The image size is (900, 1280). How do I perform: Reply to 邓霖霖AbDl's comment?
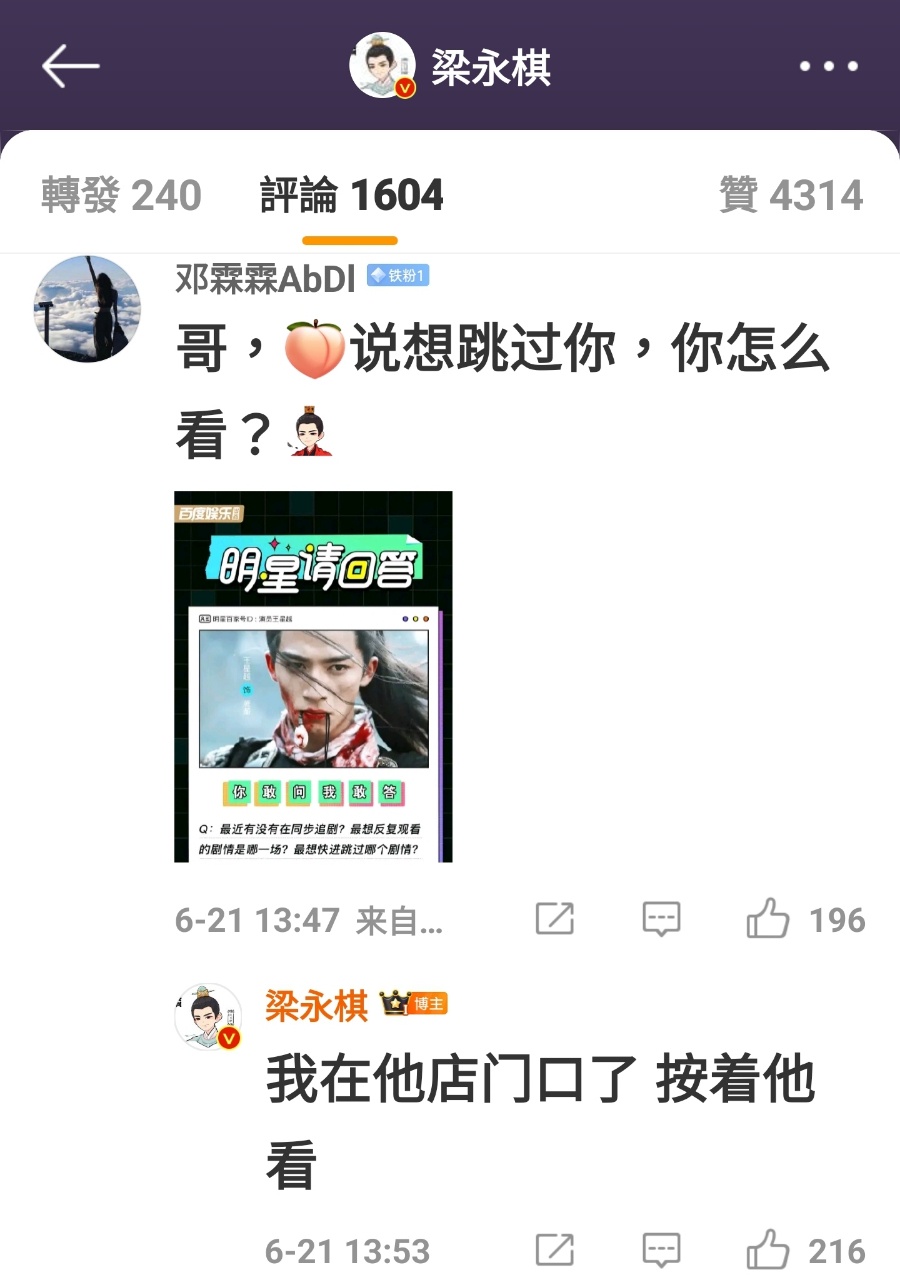click(x=661, y=919)
